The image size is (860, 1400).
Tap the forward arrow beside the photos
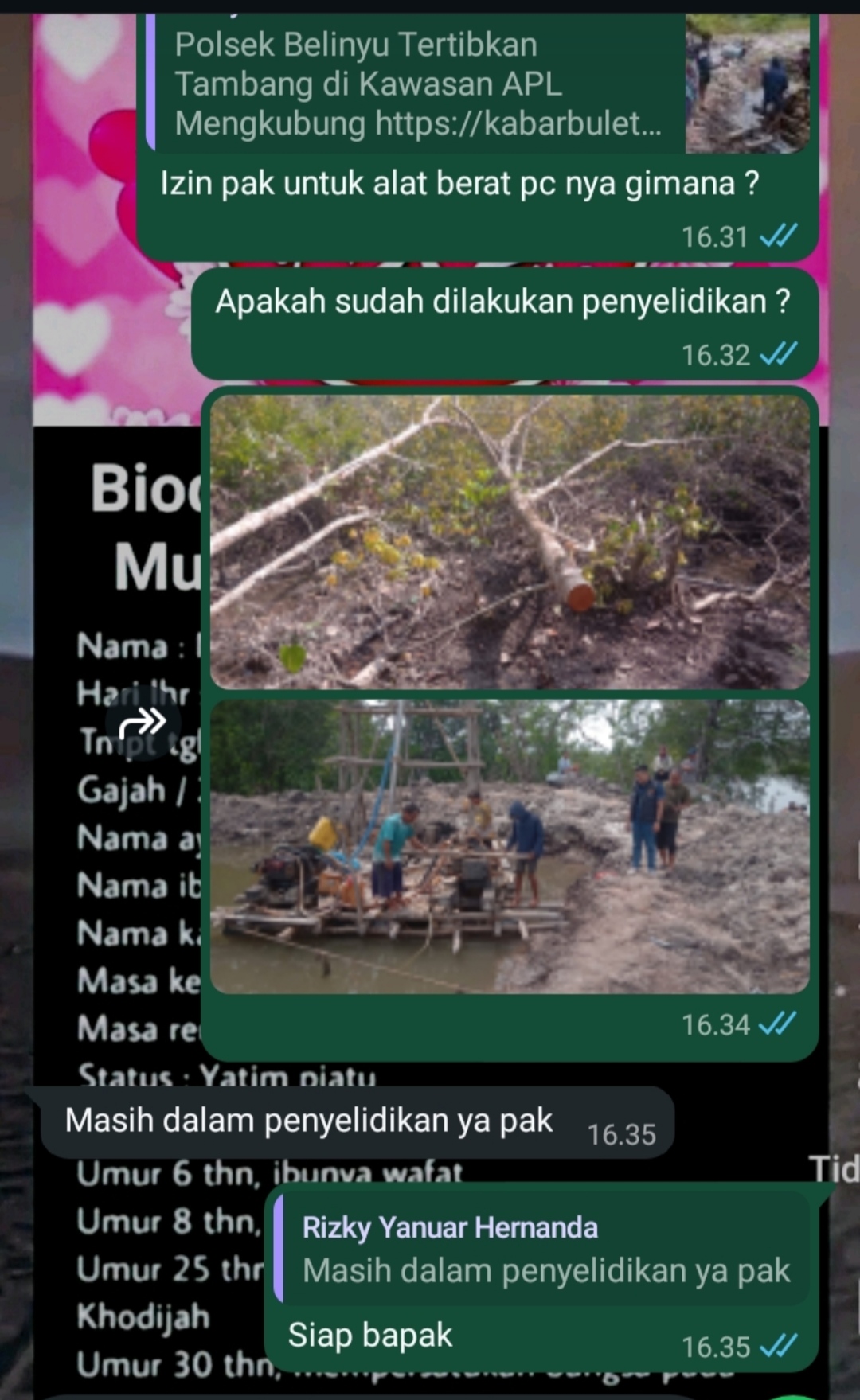pos(143,723)
